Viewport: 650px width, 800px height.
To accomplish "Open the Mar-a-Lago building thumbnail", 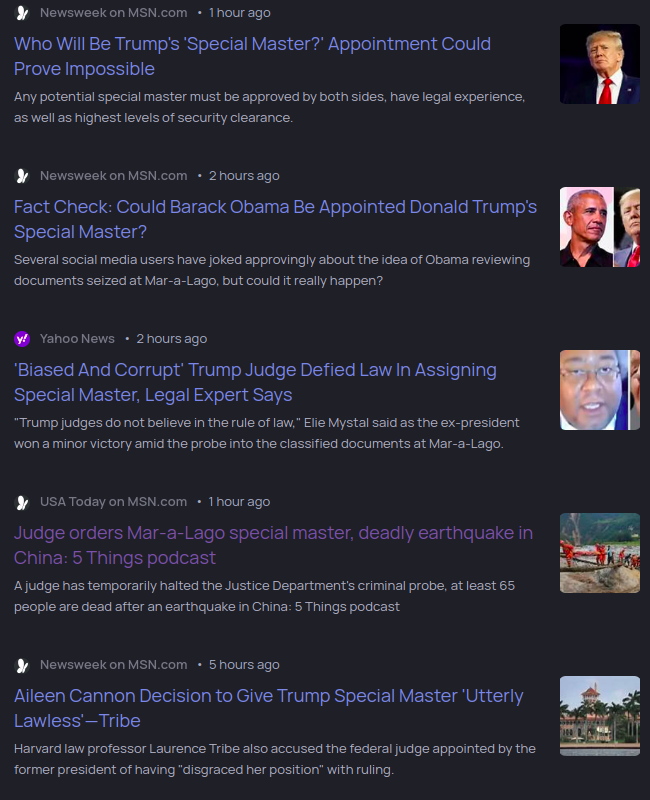I will [599, 716].
